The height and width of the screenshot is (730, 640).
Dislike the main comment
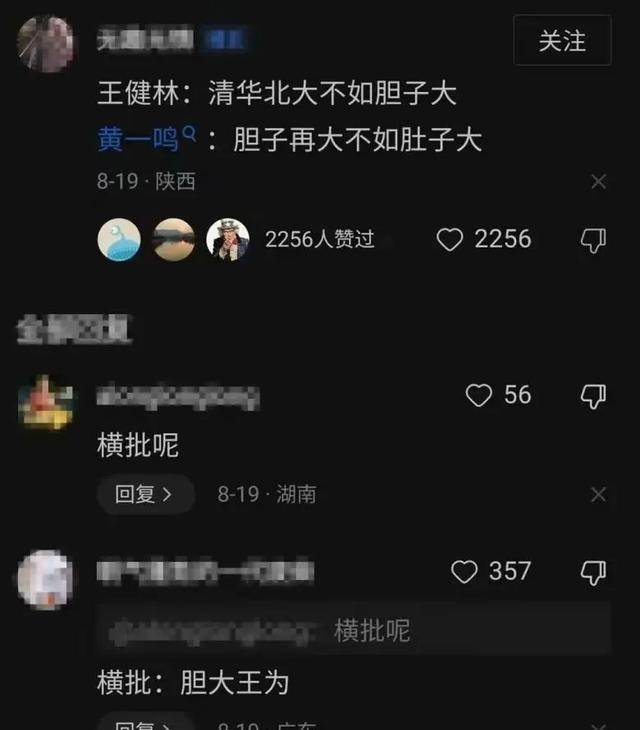(x=594, y=240)
